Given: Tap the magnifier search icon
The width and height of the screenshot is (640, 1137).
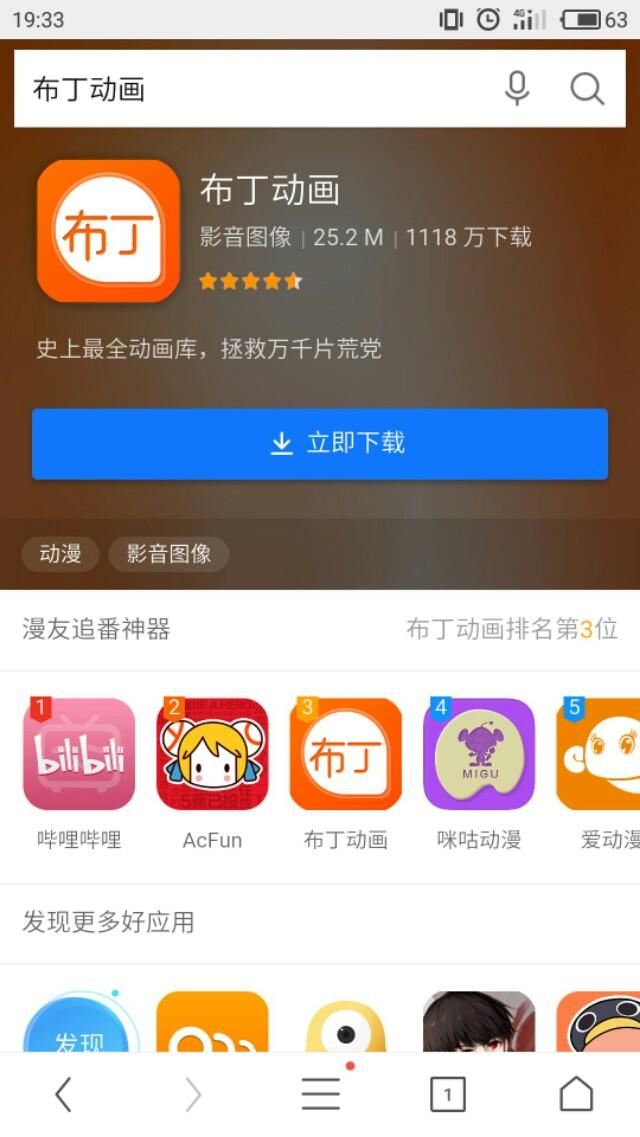Looking at the screenshot, I should (x=587, y=89).
